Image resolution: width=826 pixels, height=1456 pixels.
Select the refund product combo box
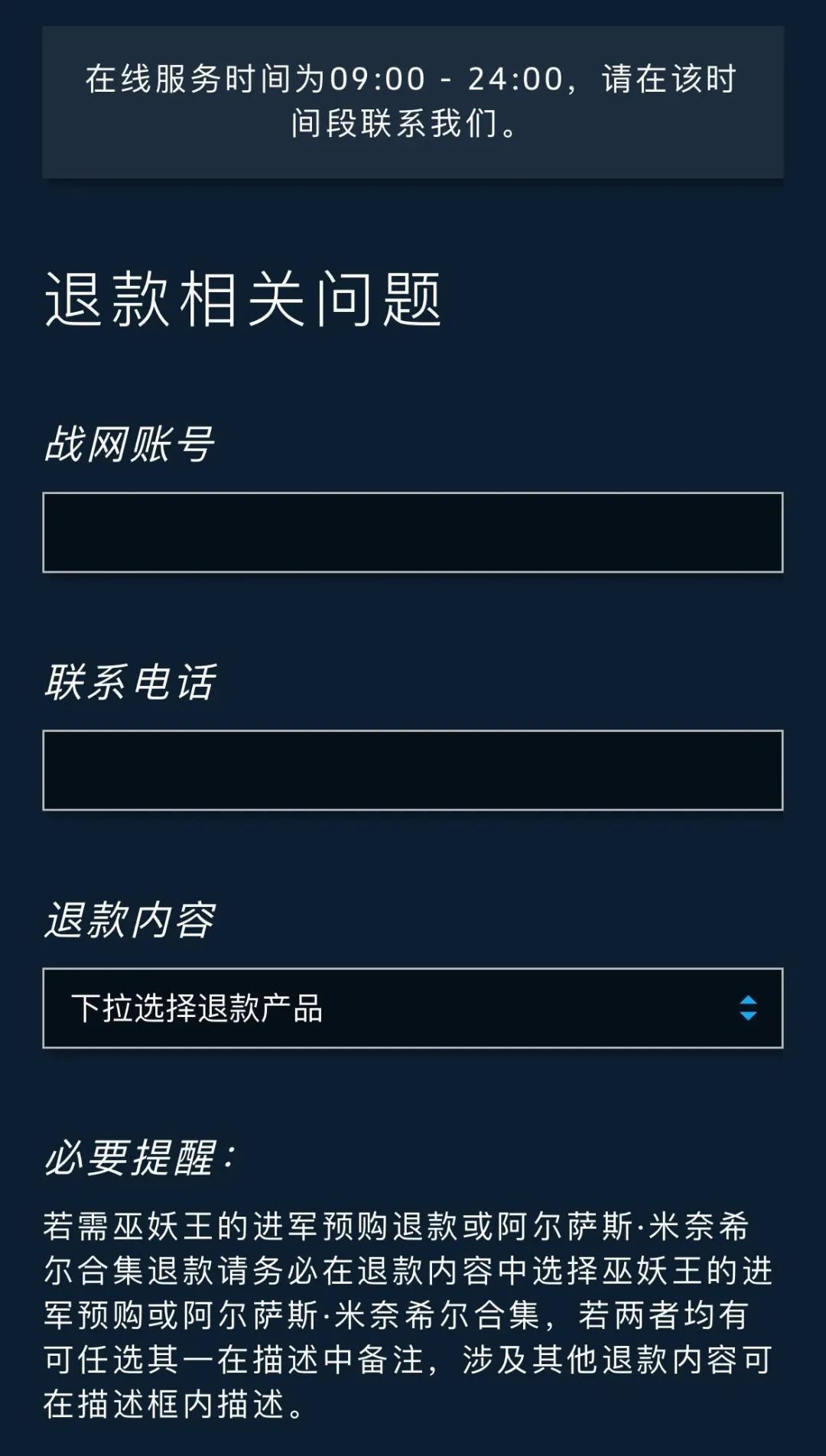click(x=413, y=1006)
